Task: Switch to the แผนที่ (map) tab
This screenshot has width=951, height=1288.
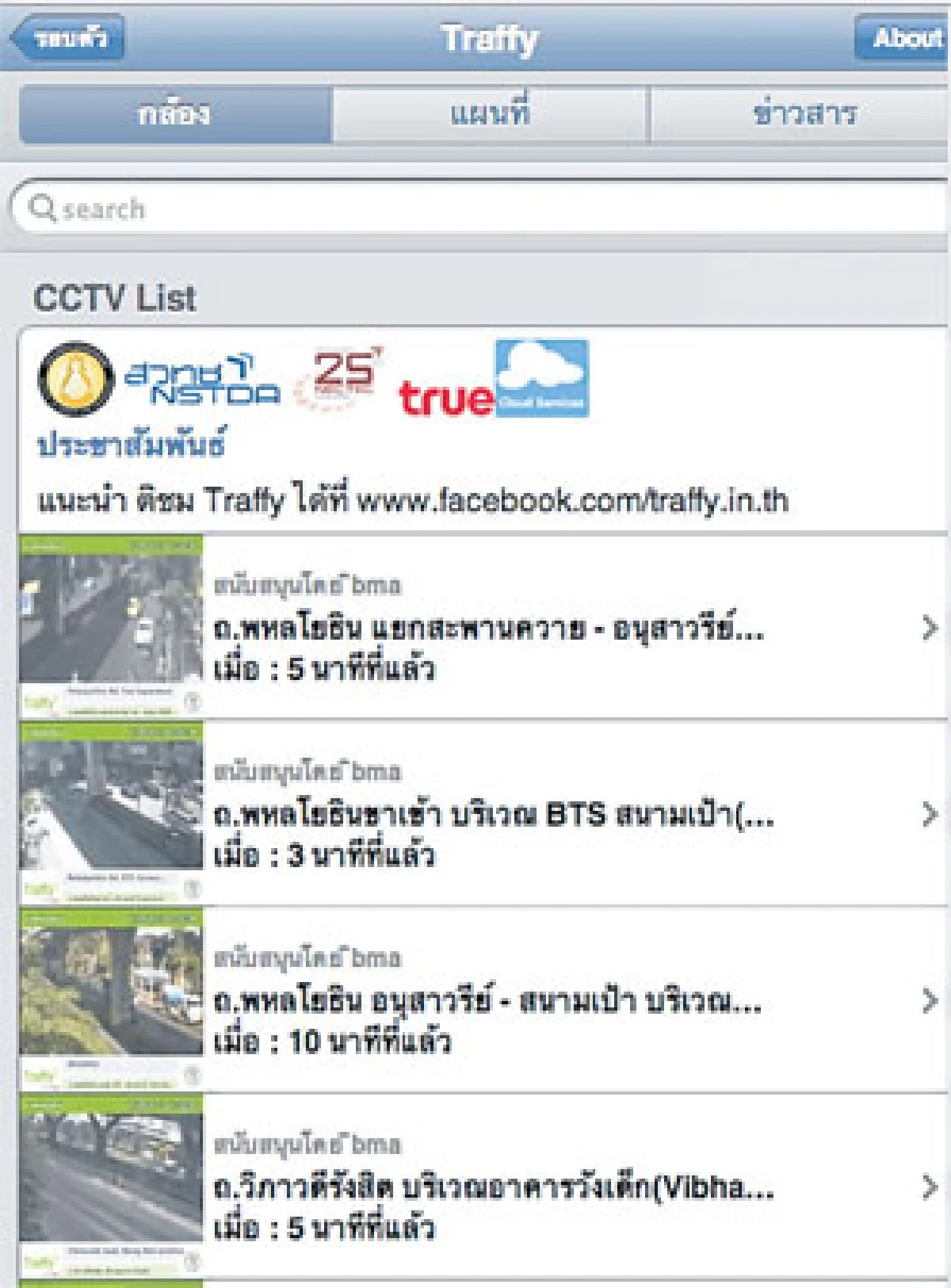Action: click(491, 113)
